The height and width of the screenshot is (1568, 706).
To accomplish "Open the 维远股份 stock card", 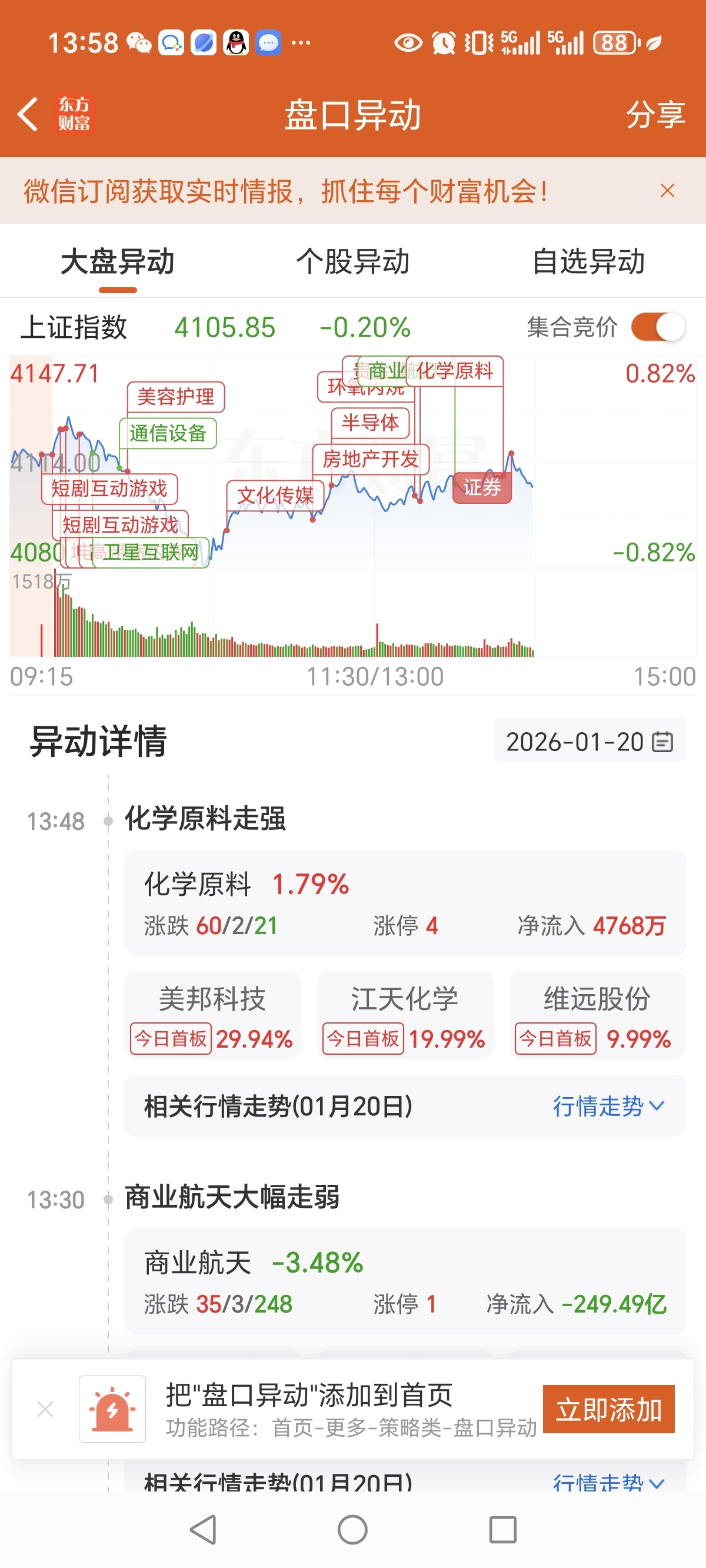I will pos(597,1015).
